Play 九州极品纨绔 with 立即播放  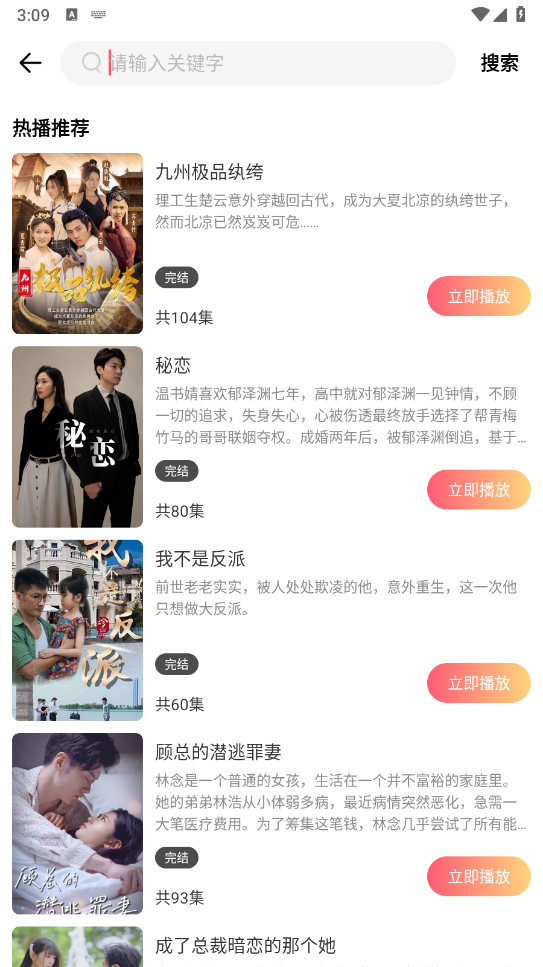click(479, 296)
